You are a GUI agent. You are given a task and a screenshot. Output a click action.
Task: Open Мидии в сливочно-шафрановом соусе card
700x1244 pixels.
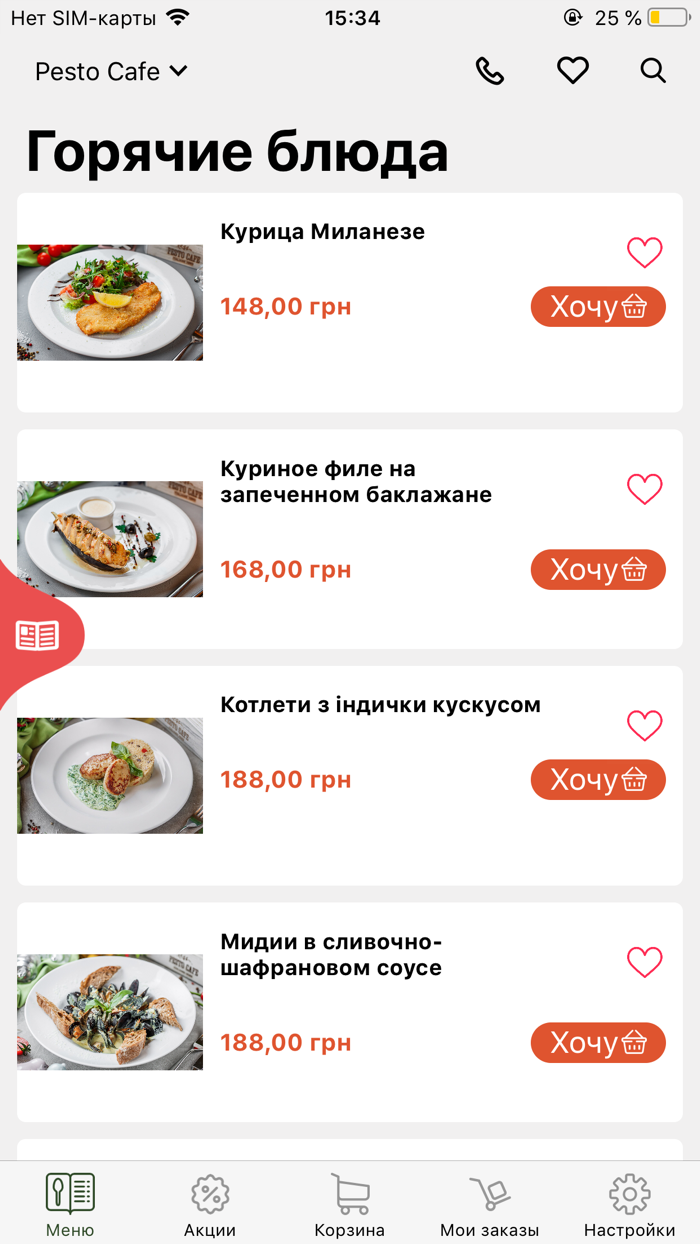pos(350,1012)
